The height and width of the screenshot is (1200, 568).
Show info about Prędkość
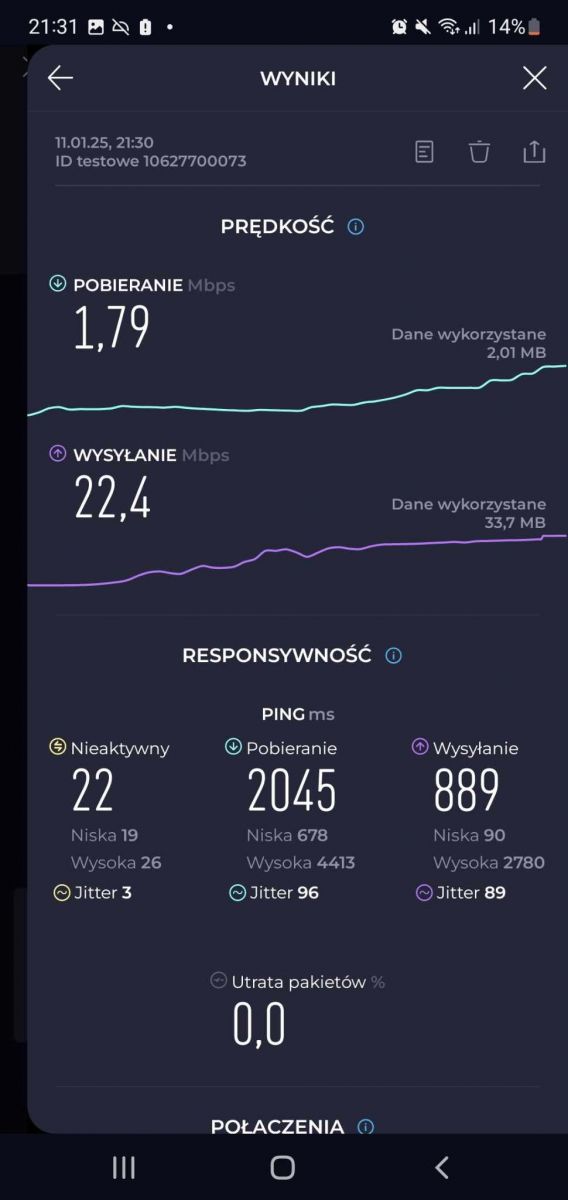tap(356, 227)
